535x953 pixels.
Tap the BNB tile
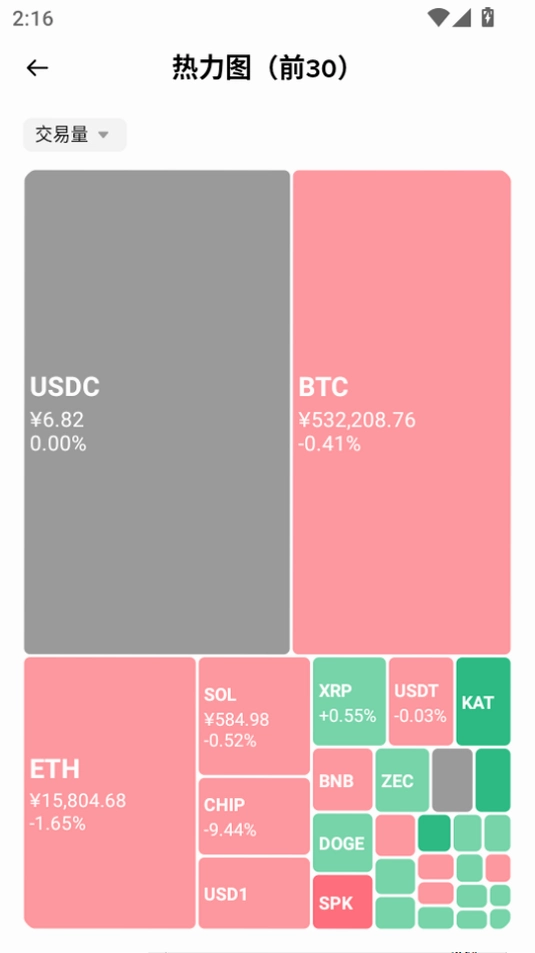tap(343, 780)
